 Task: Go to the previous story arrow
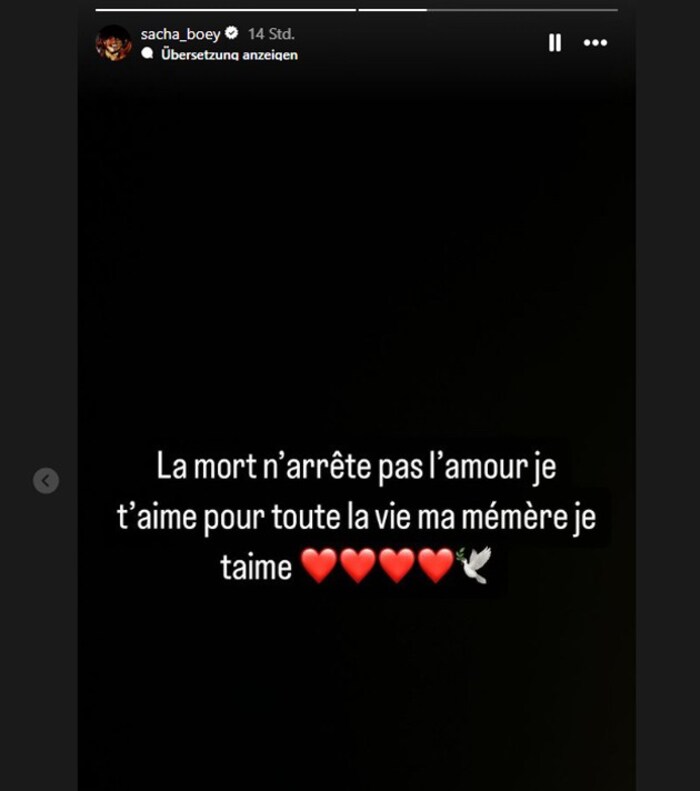(x=46, y=481)
